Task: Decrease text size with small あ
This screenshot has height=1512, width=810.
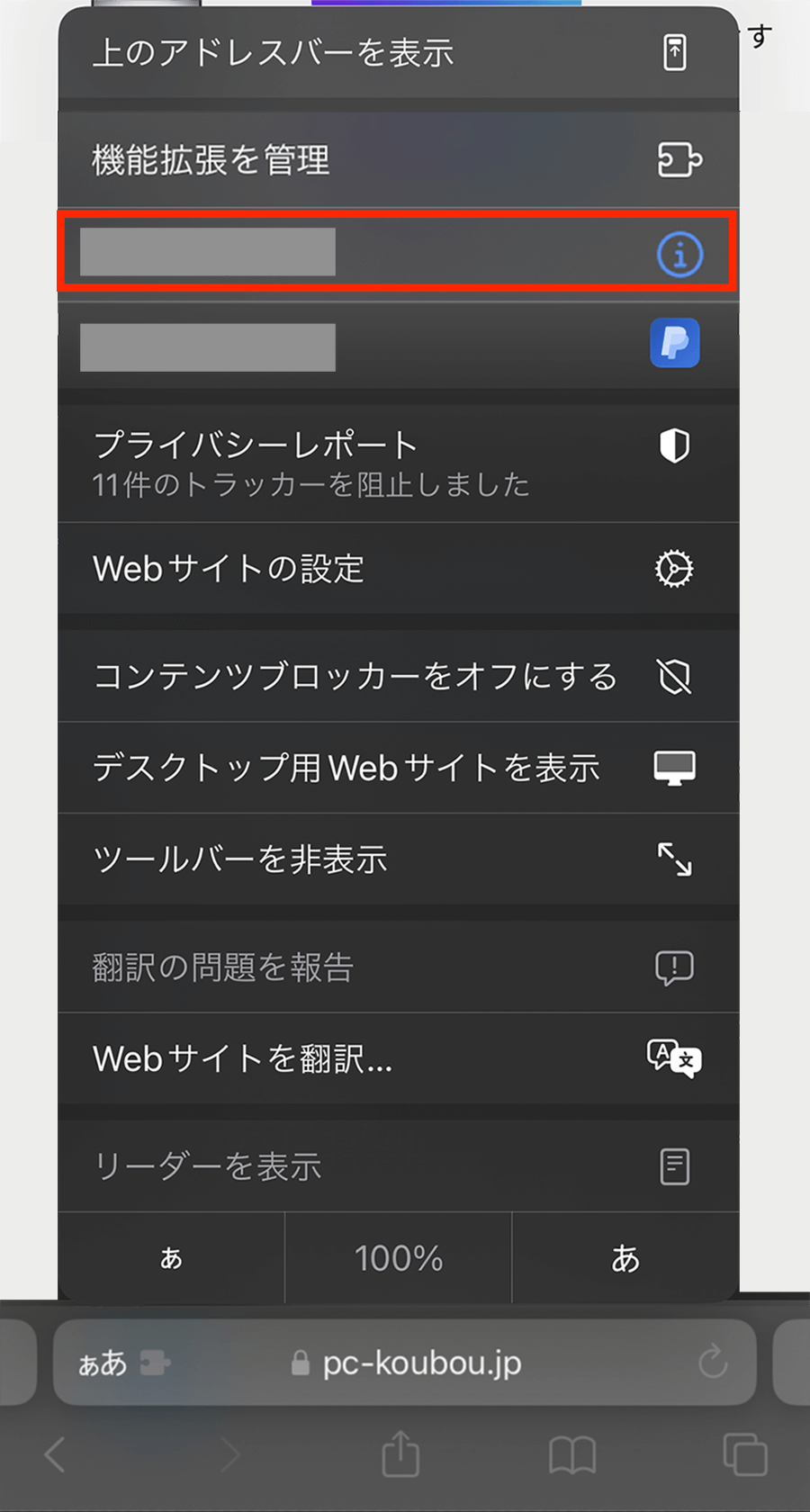Action: [x=171, y=1257]
